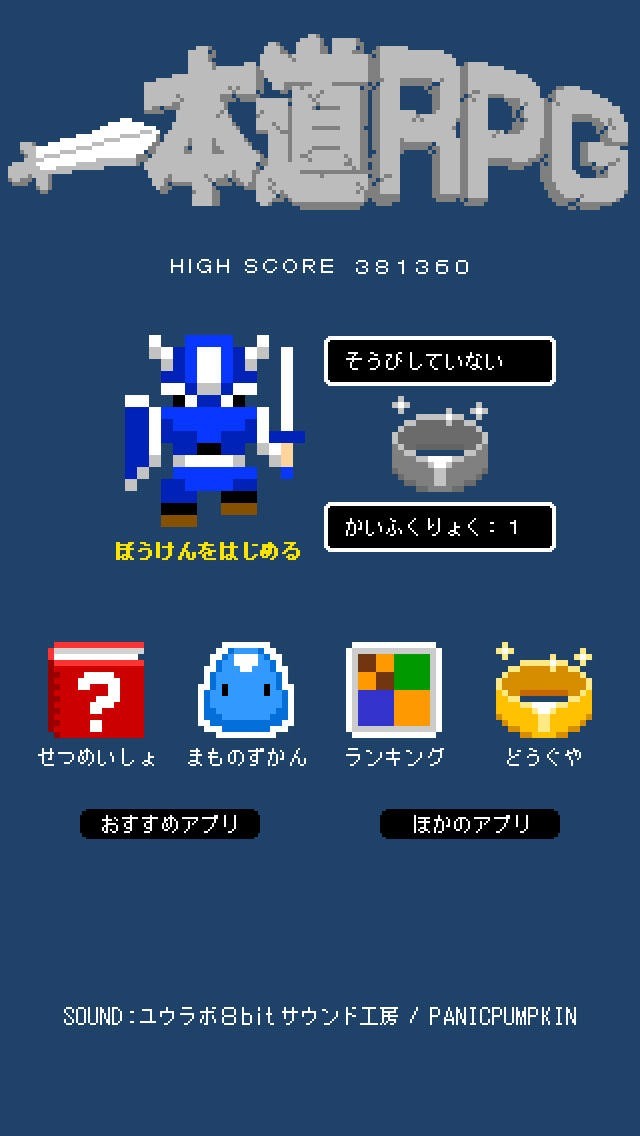
Task: Open the せつめいしょ manual book
Action: click(97, 690)
